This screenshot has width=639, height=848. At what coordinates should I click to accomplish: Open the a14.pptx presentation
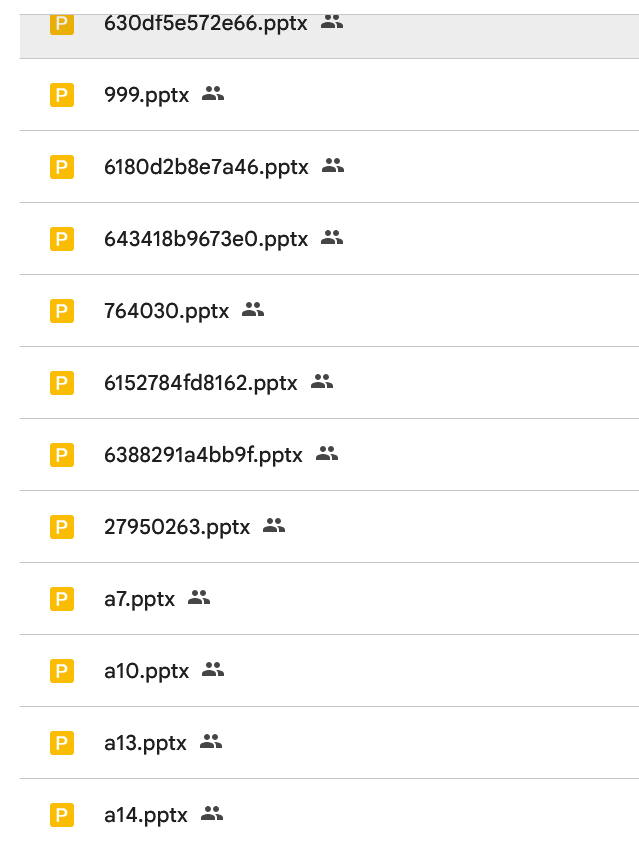point(145,815)
